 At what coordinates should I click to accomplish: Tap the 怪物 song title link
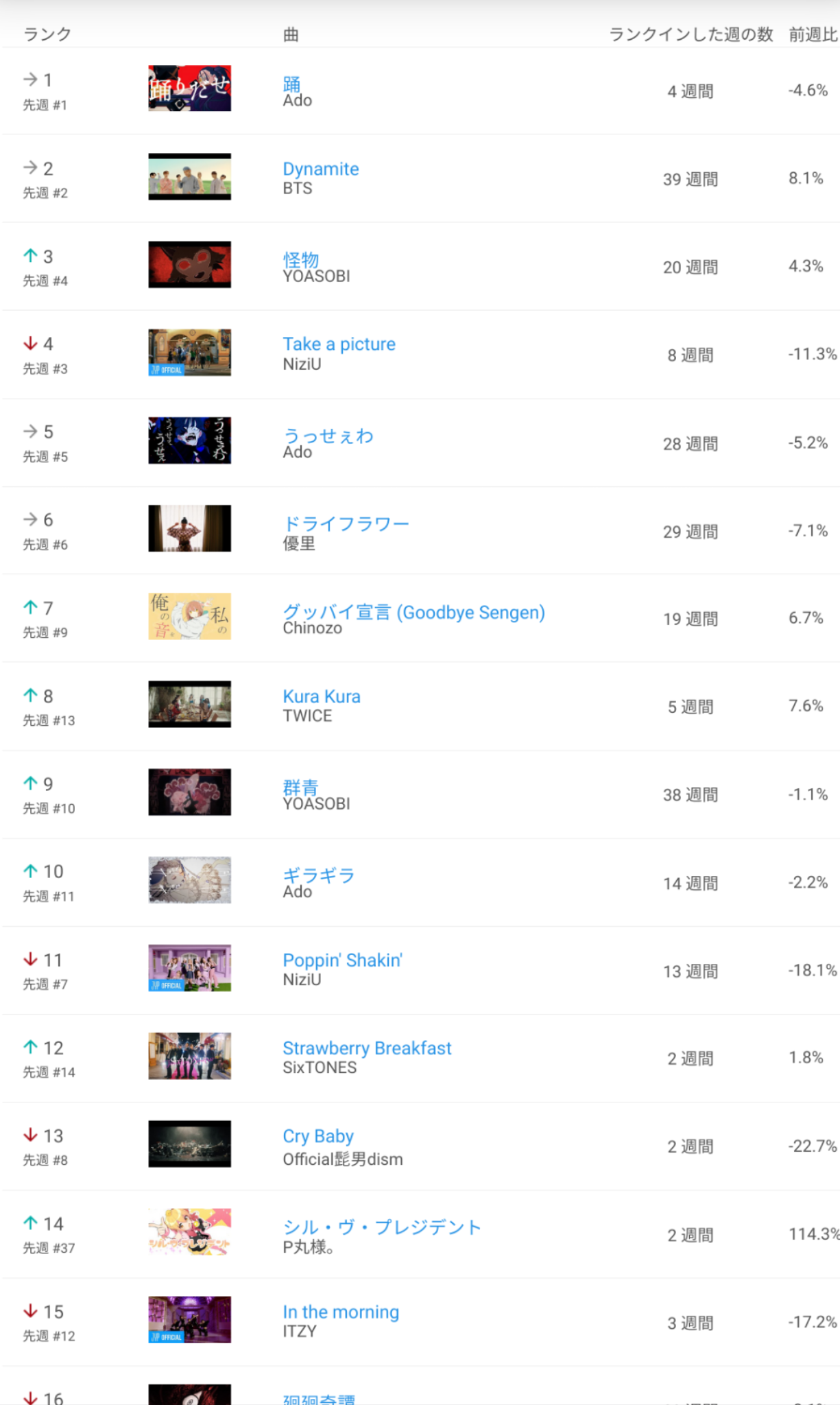point(300,259)
